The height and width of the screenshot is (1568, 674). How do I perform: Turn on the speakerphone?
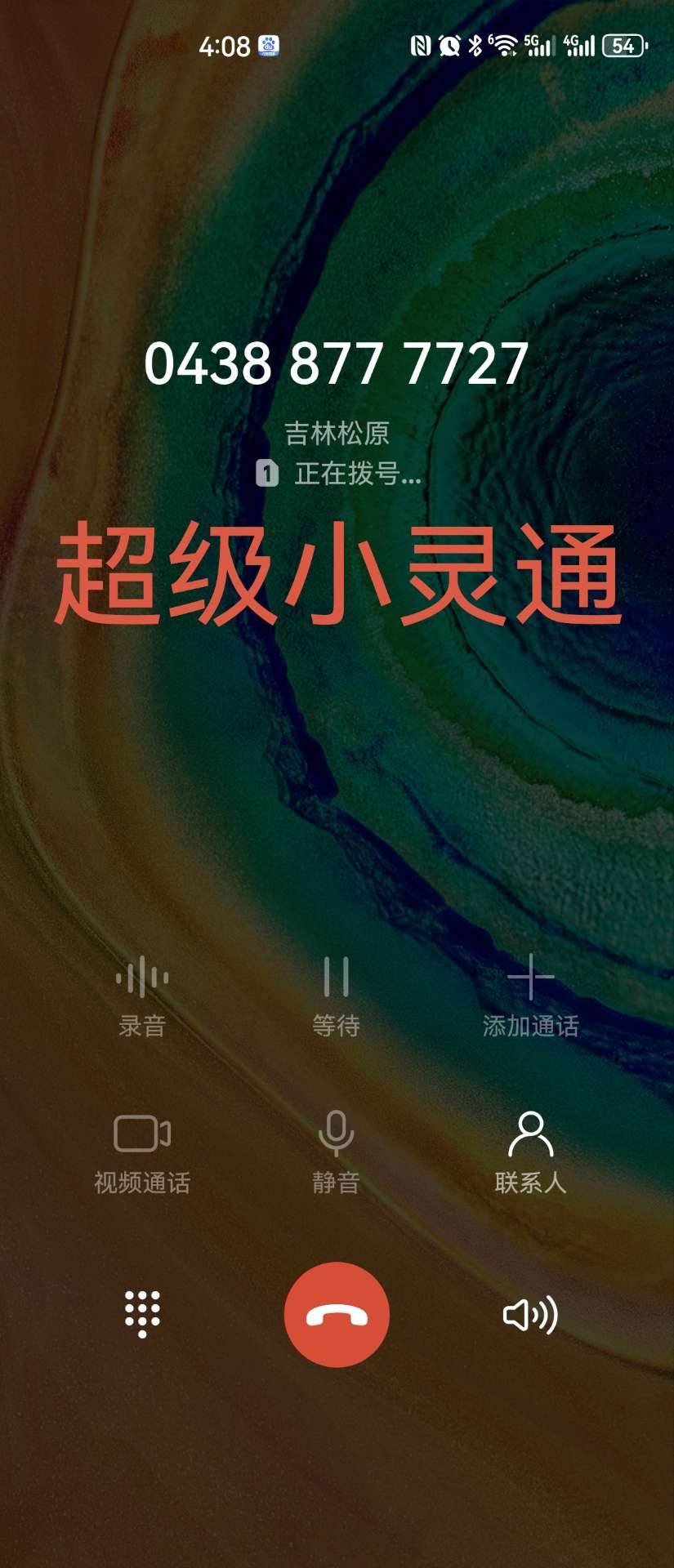click(x=530, y=1314)
